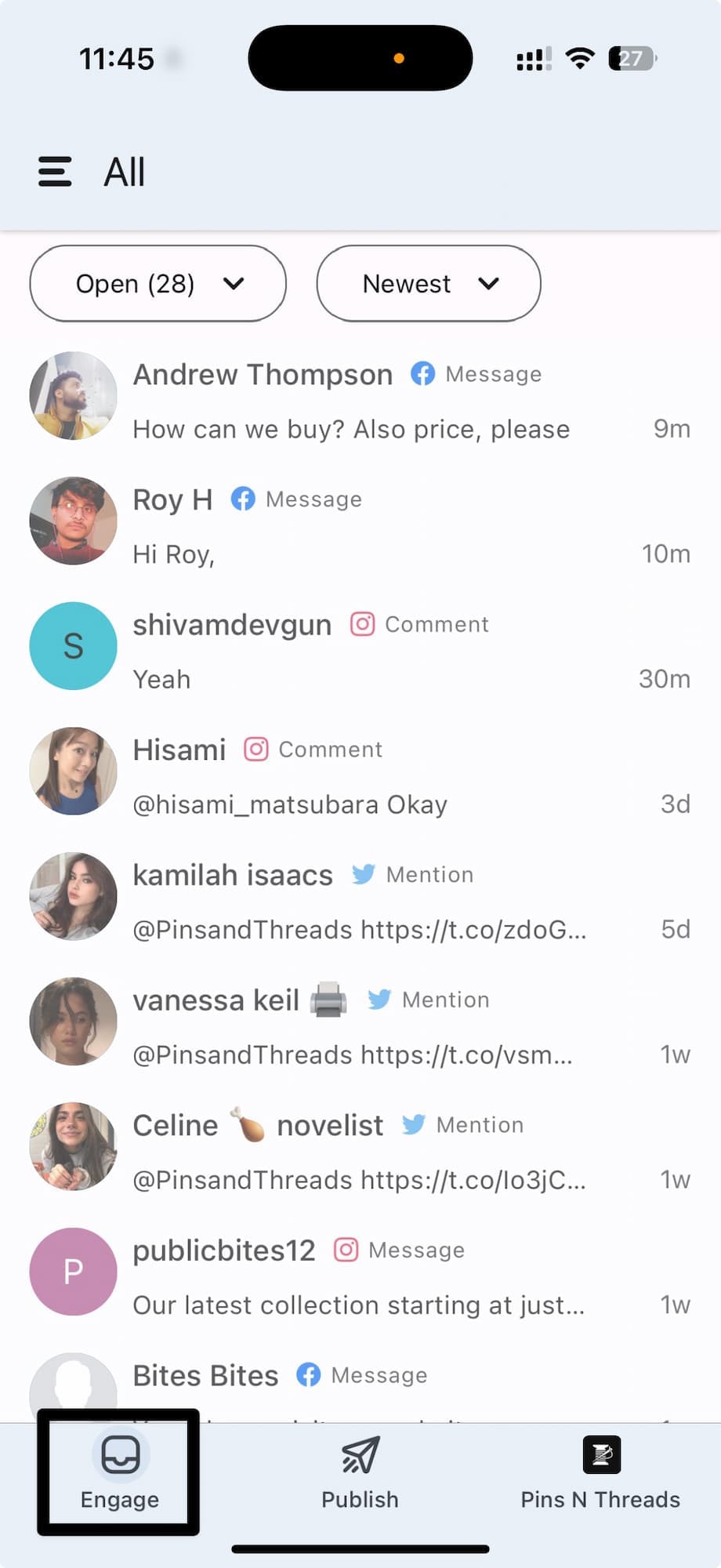Expand the Open (28) status dropdown
The height and width of the screenshot is (1568, 721).
(158, 284)
